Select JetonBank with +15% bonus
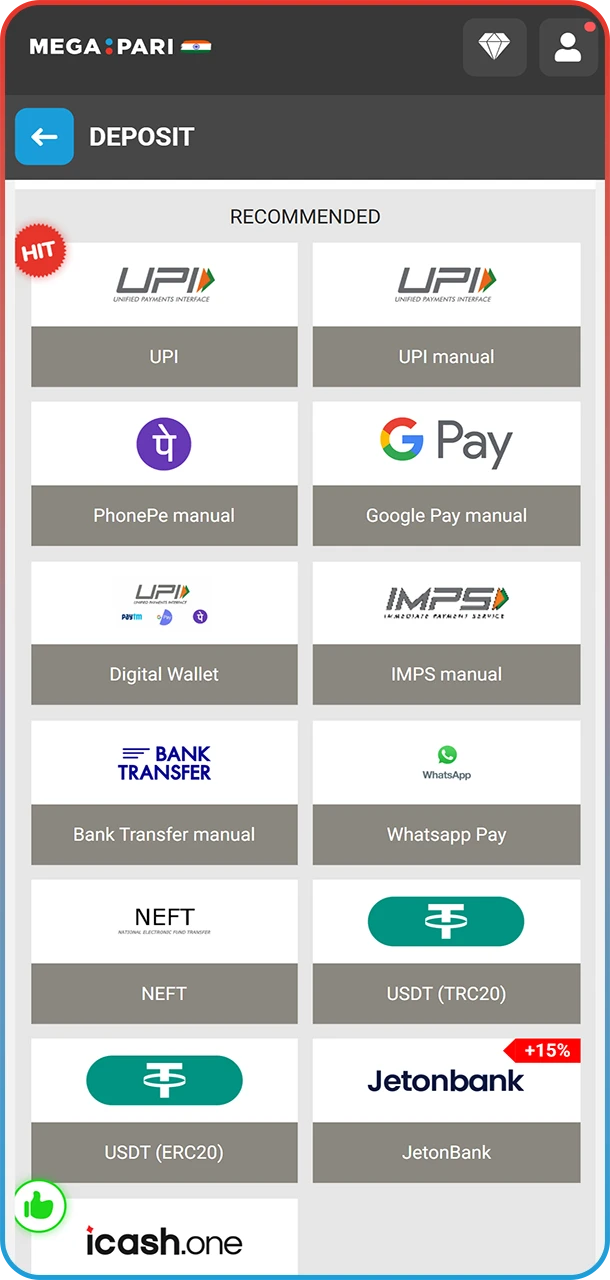The image size is (610, 1280). (x=446, y=1110)
